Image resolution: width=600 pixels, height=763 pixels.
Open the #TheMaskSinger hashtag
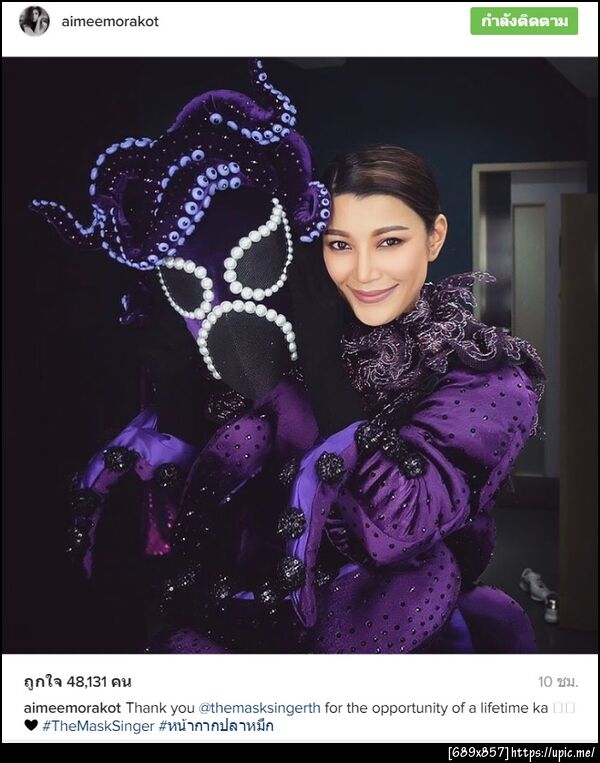coord(98,726)
